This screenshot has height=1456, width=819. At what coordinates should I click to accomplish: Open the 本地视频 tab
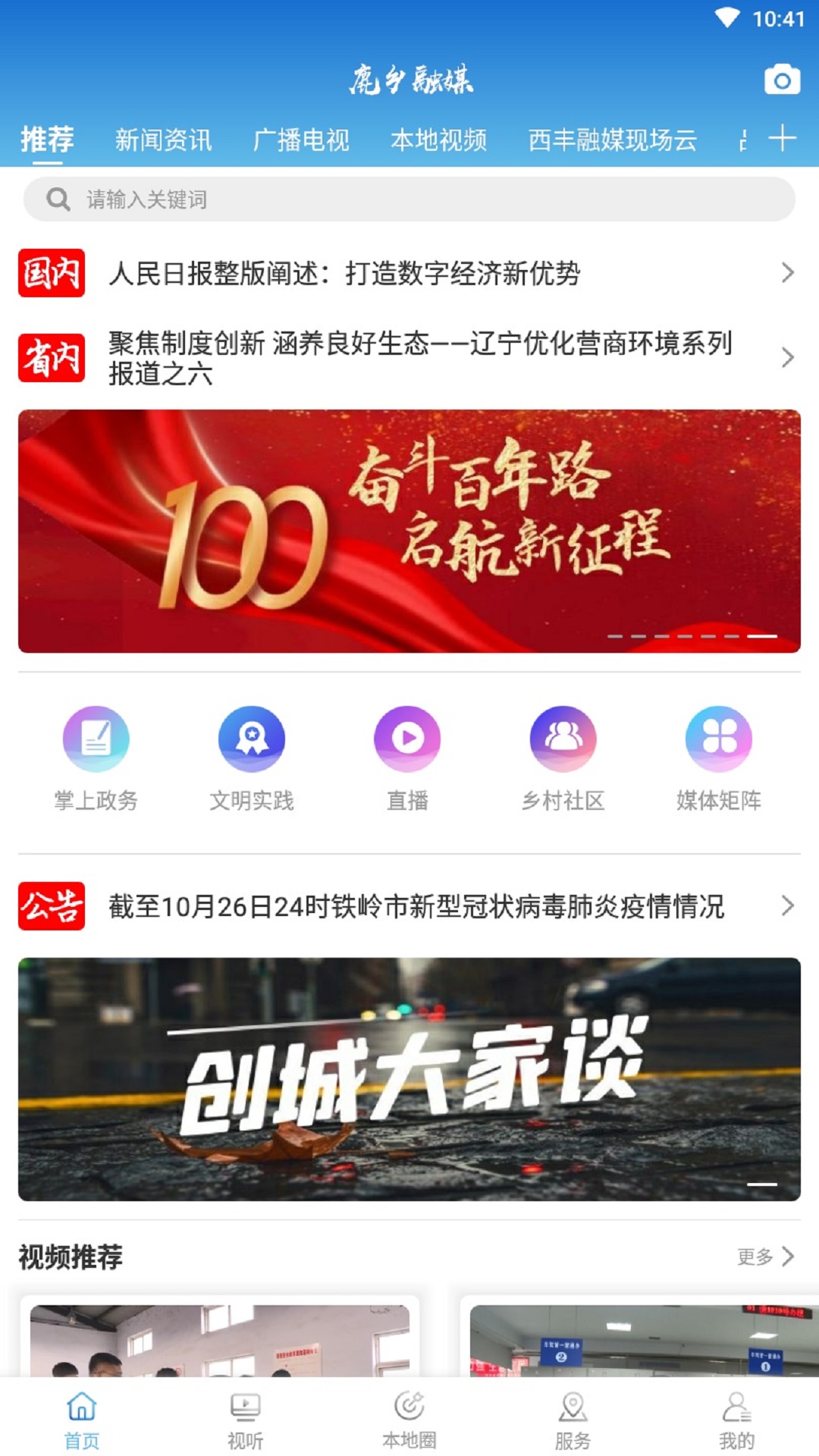tap(438, 140)
